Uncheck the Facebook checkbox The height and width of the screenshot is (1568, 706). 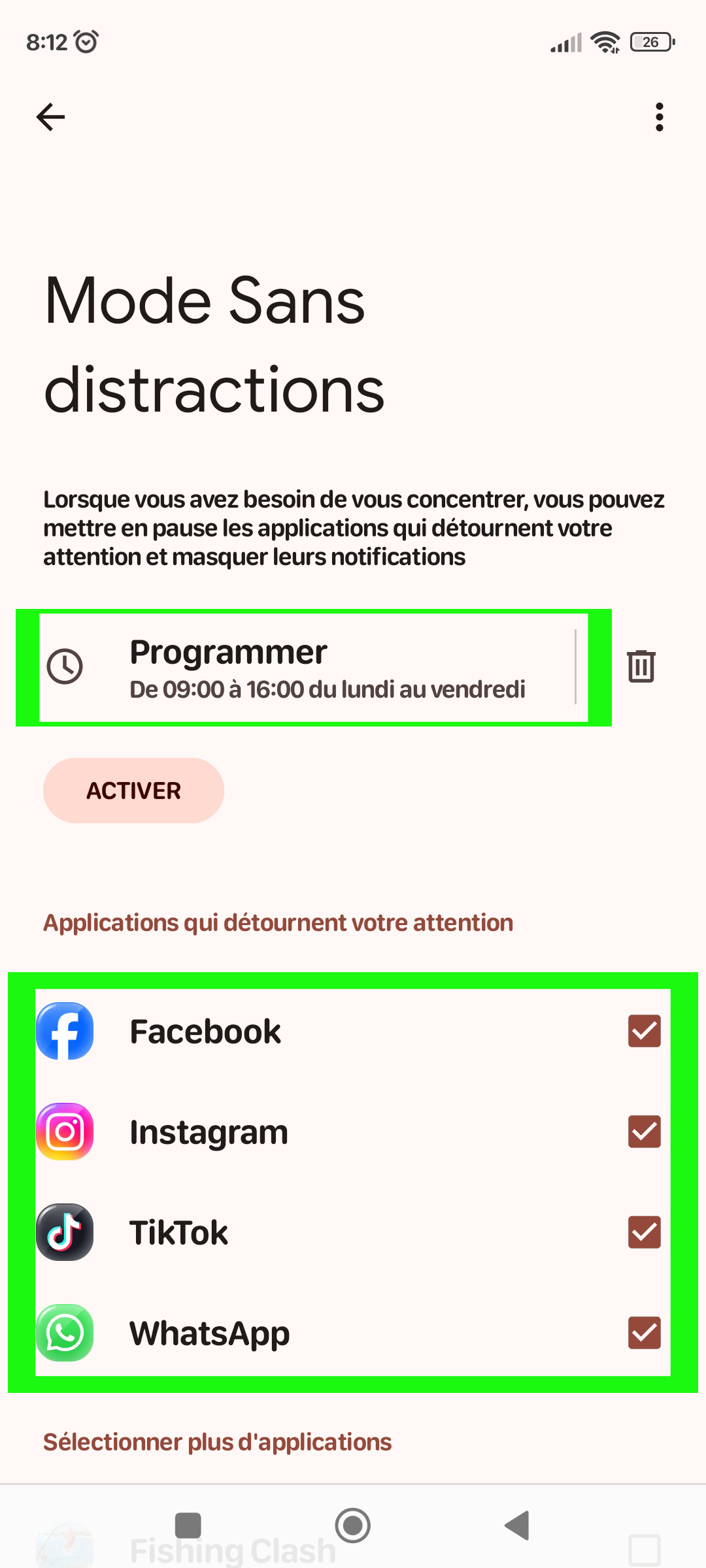(x=645, y=1031)
